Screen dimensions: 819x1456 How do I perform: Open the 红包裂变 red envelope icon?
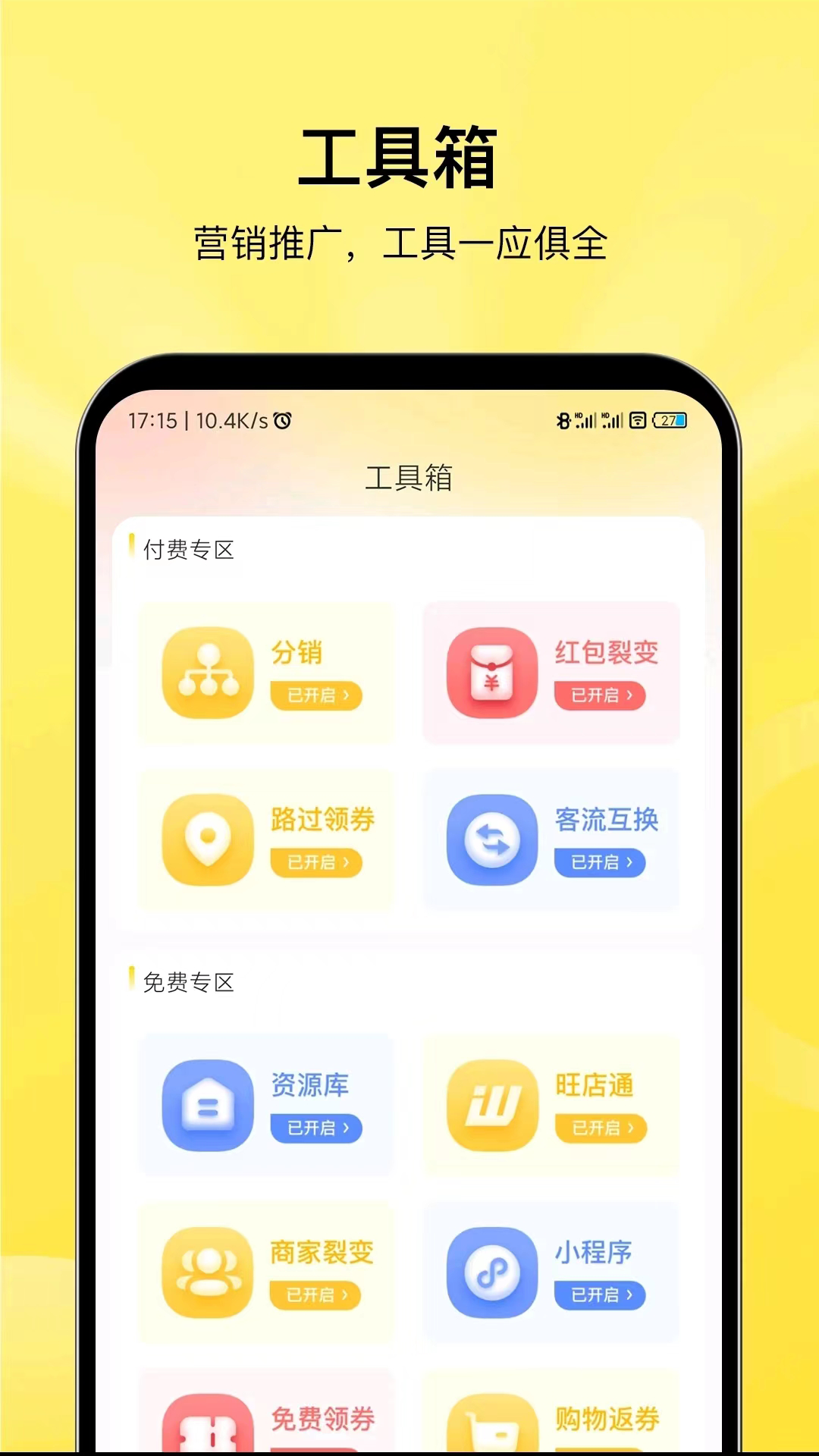491,672
